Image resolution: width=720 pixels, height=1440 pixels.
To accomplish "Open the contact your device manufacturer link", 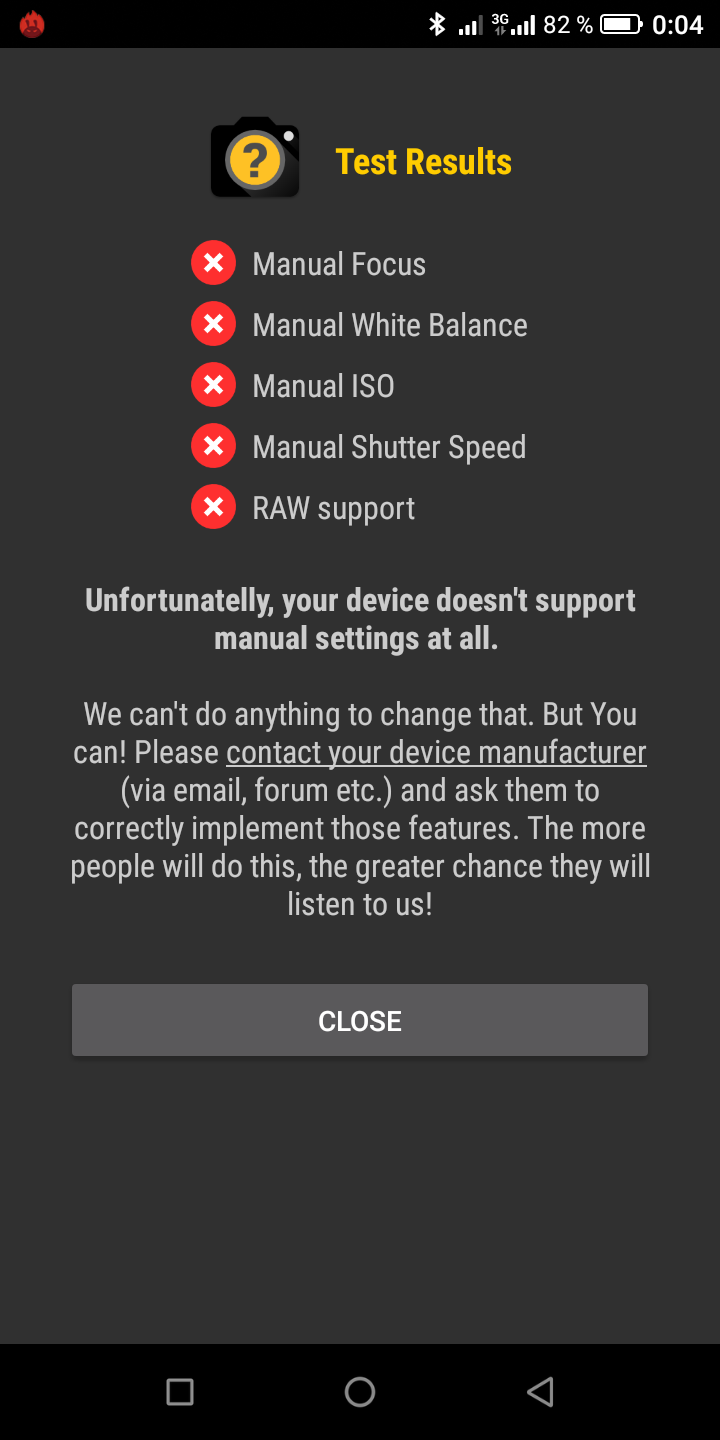I will tap(436, 752).
